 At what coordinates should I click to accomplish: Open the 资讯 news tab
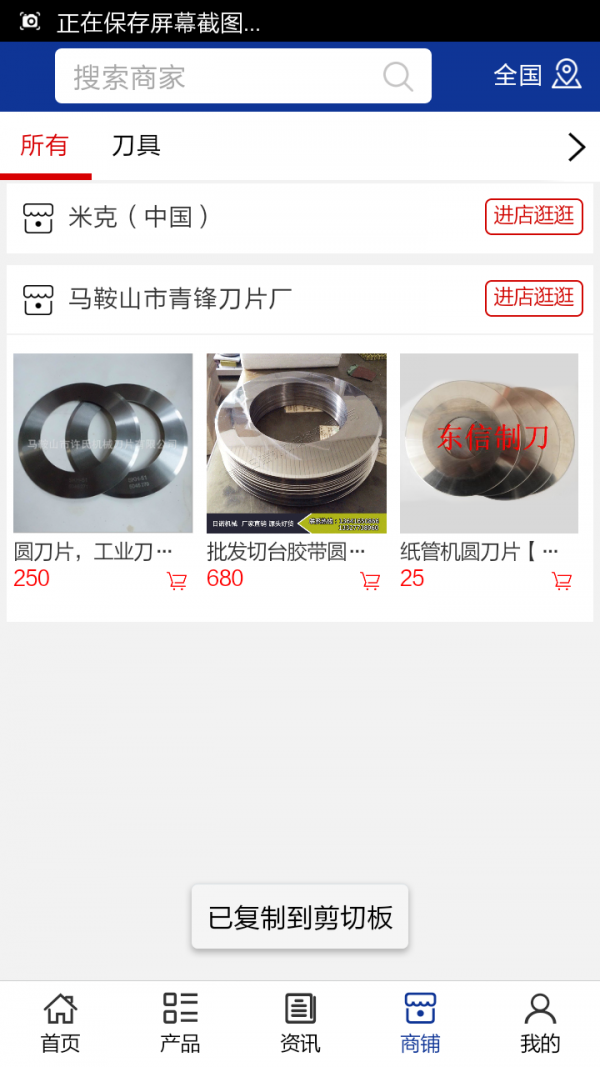(x=300, y=1023)
